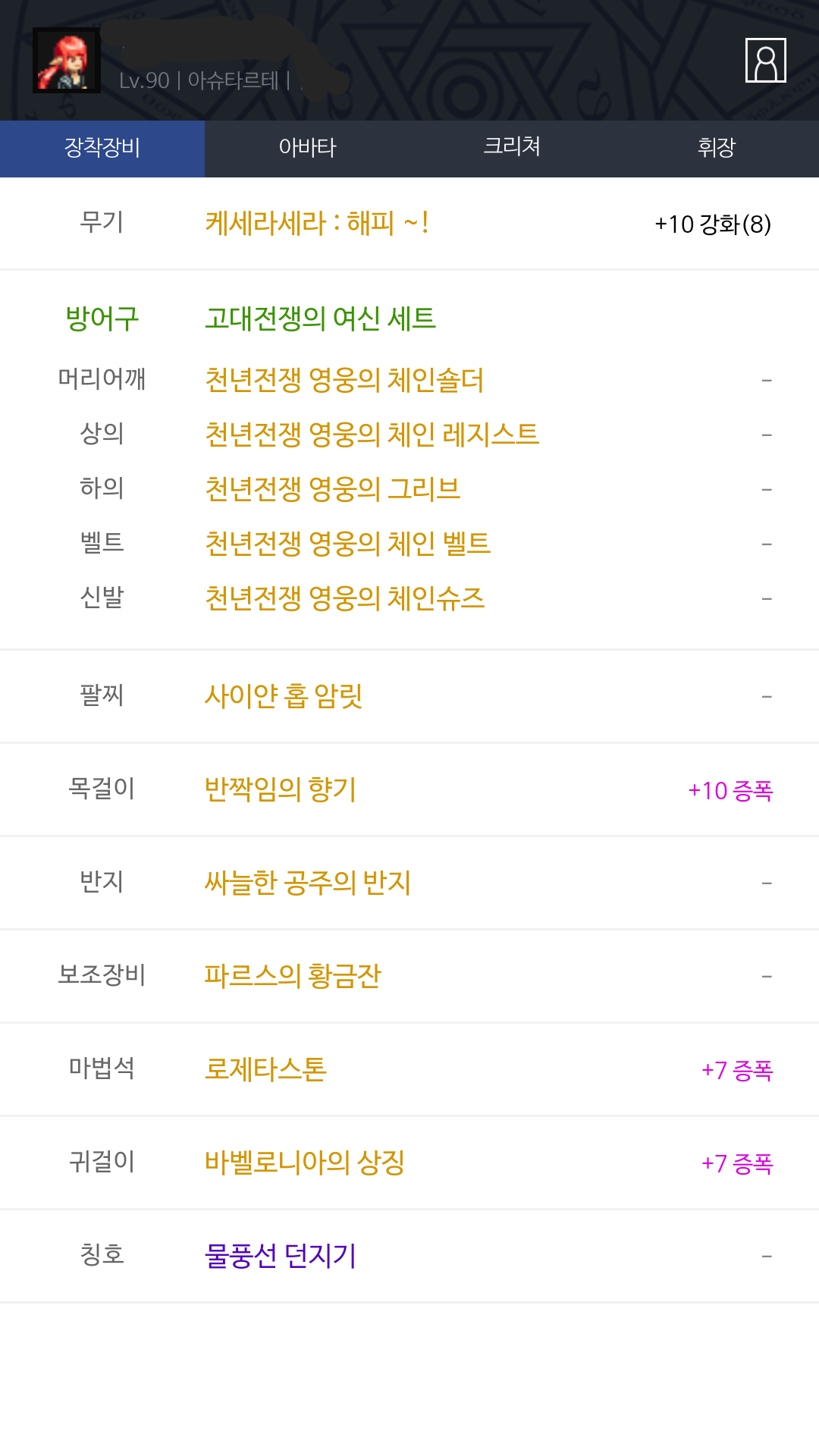Open 천년전쟁 영웅의 체인 레지스트 details
The height and width of the screenshot is (1456, 819).
(372, 435)
